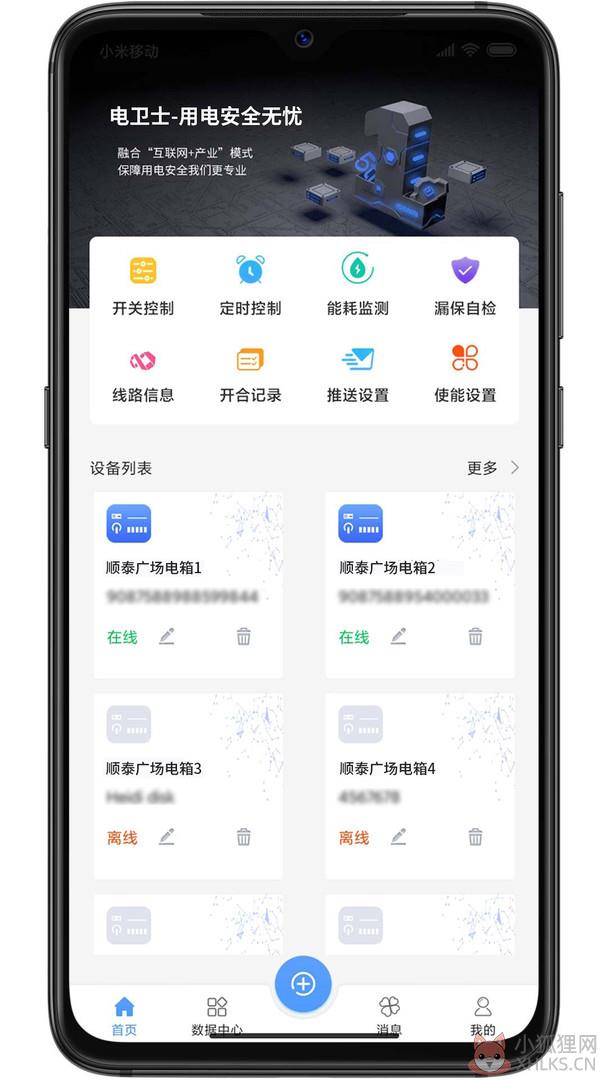Switch to the 数据中心 tab

[217, 1016]
